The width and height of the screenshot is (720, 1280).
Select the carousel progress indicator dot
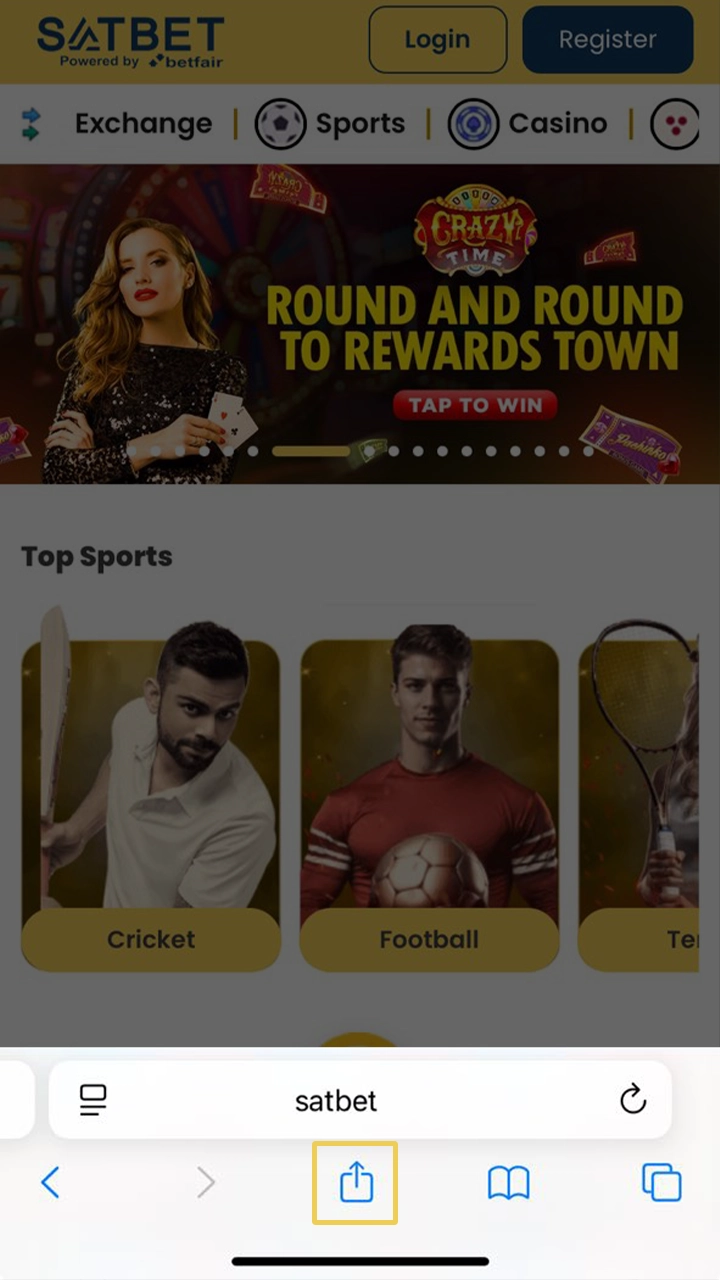tap(310, 452)
